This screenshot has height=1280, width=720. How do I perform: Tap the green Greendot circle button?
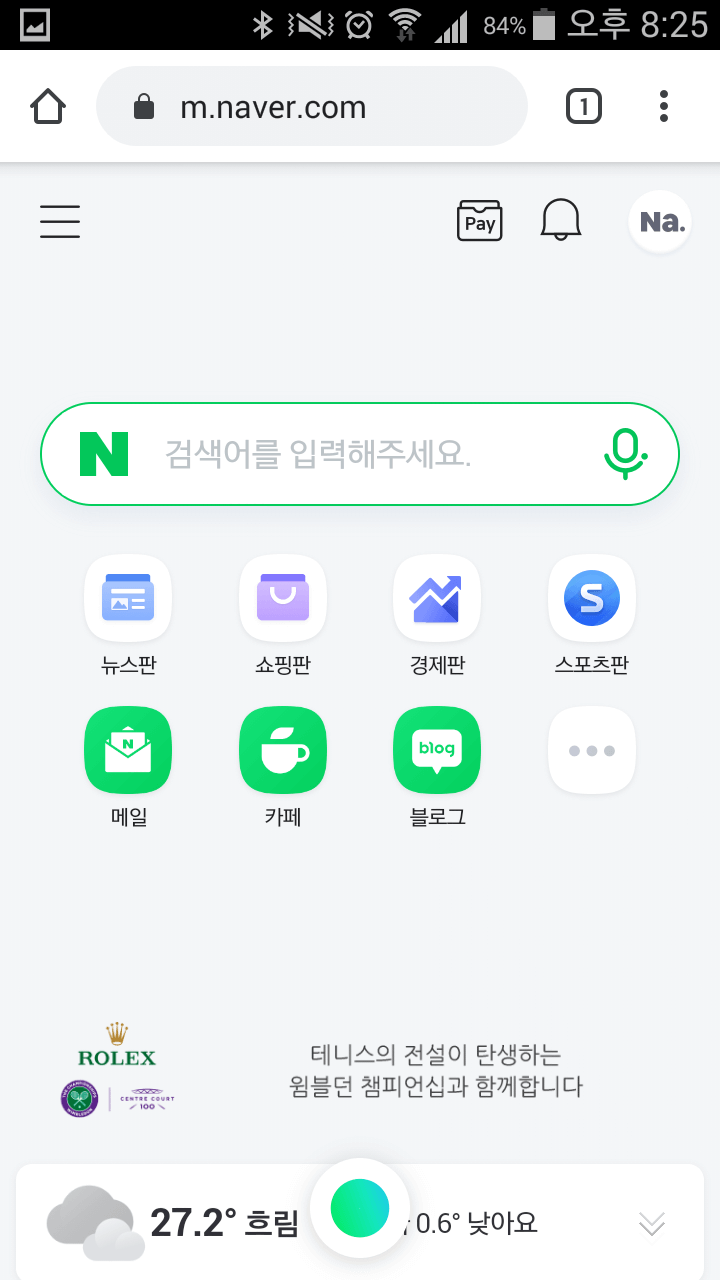(x=359, y=1207)
